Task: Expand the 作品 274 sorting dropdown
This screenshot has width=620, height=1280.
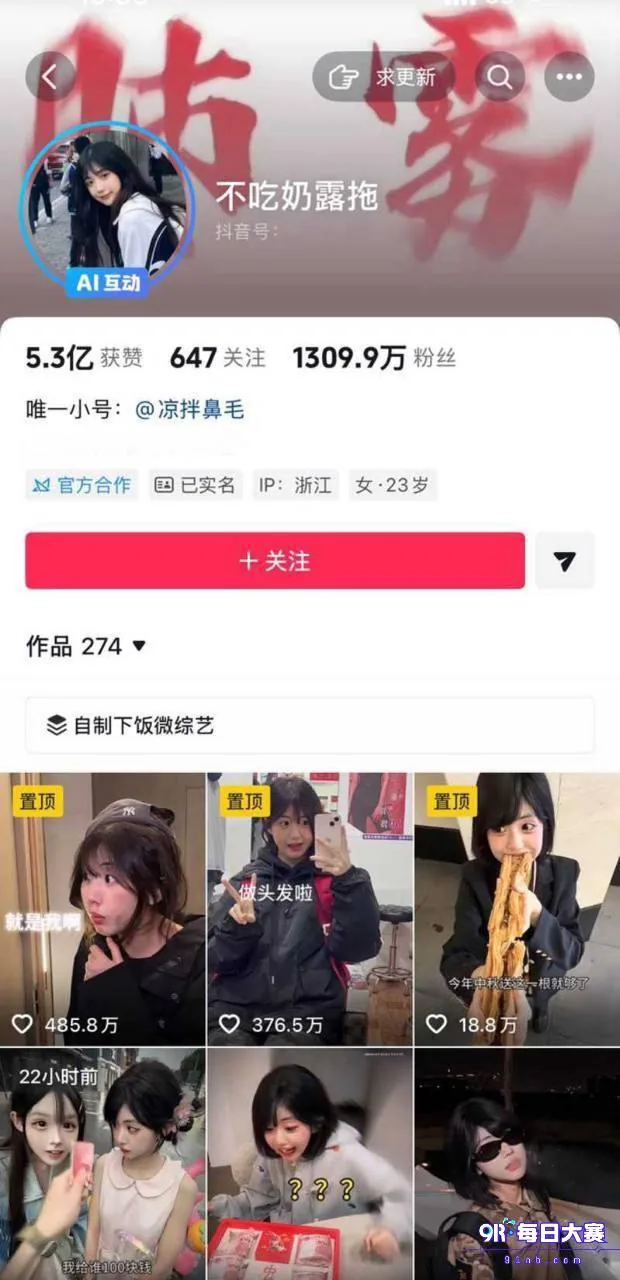Action: point(86,647)
